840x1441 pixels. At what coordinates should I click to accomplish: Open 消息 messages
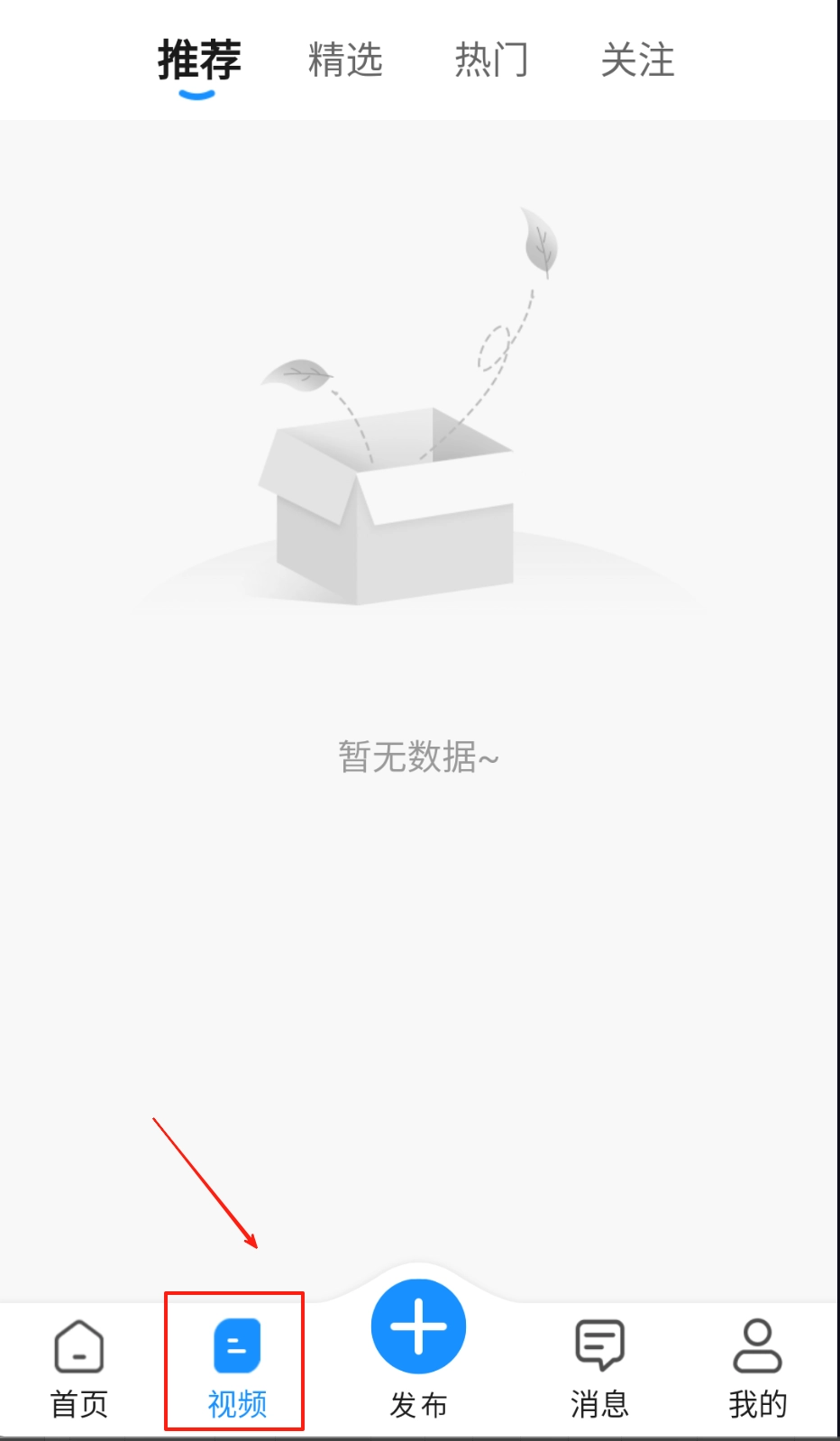click(599, 1367)
